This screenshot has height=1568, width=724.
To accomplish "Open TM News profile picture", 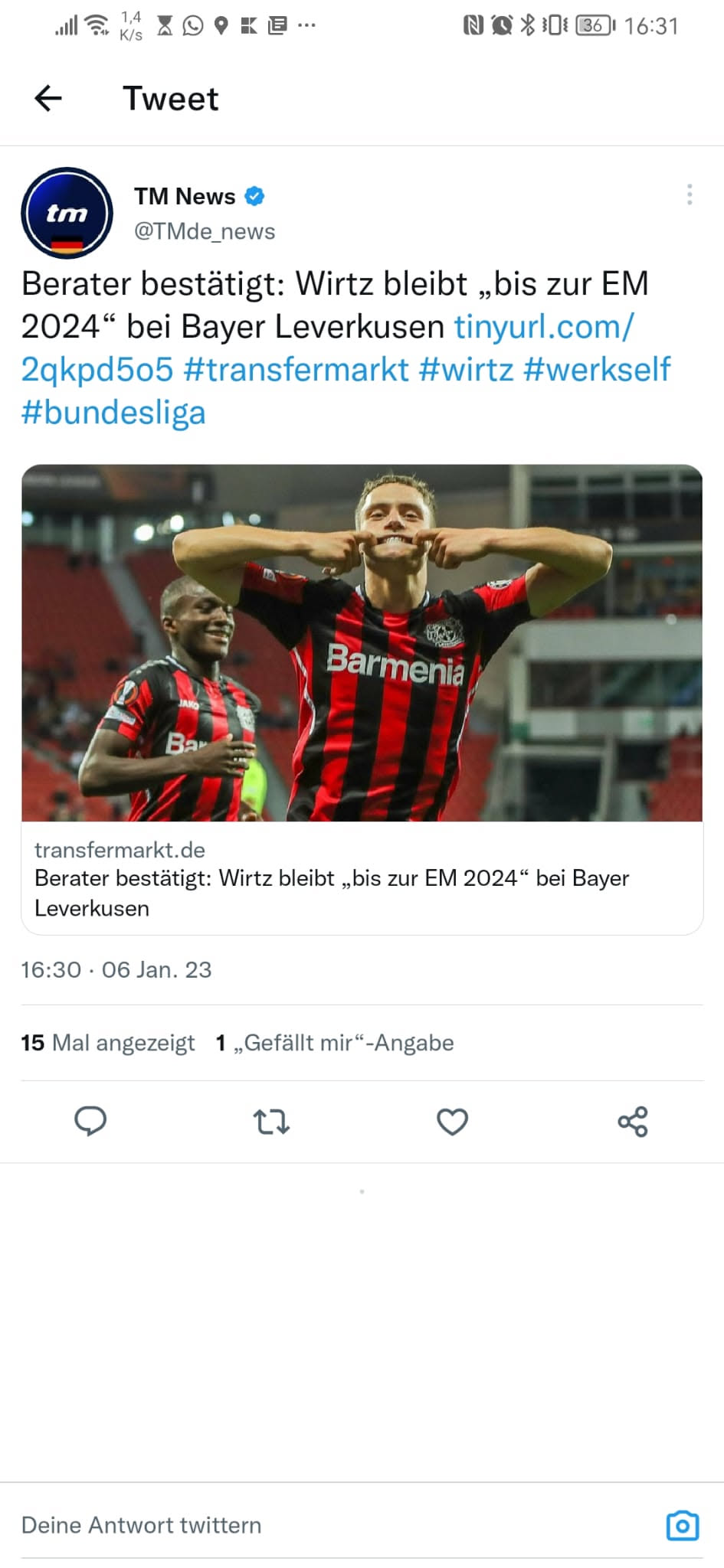I will point(67,213).
